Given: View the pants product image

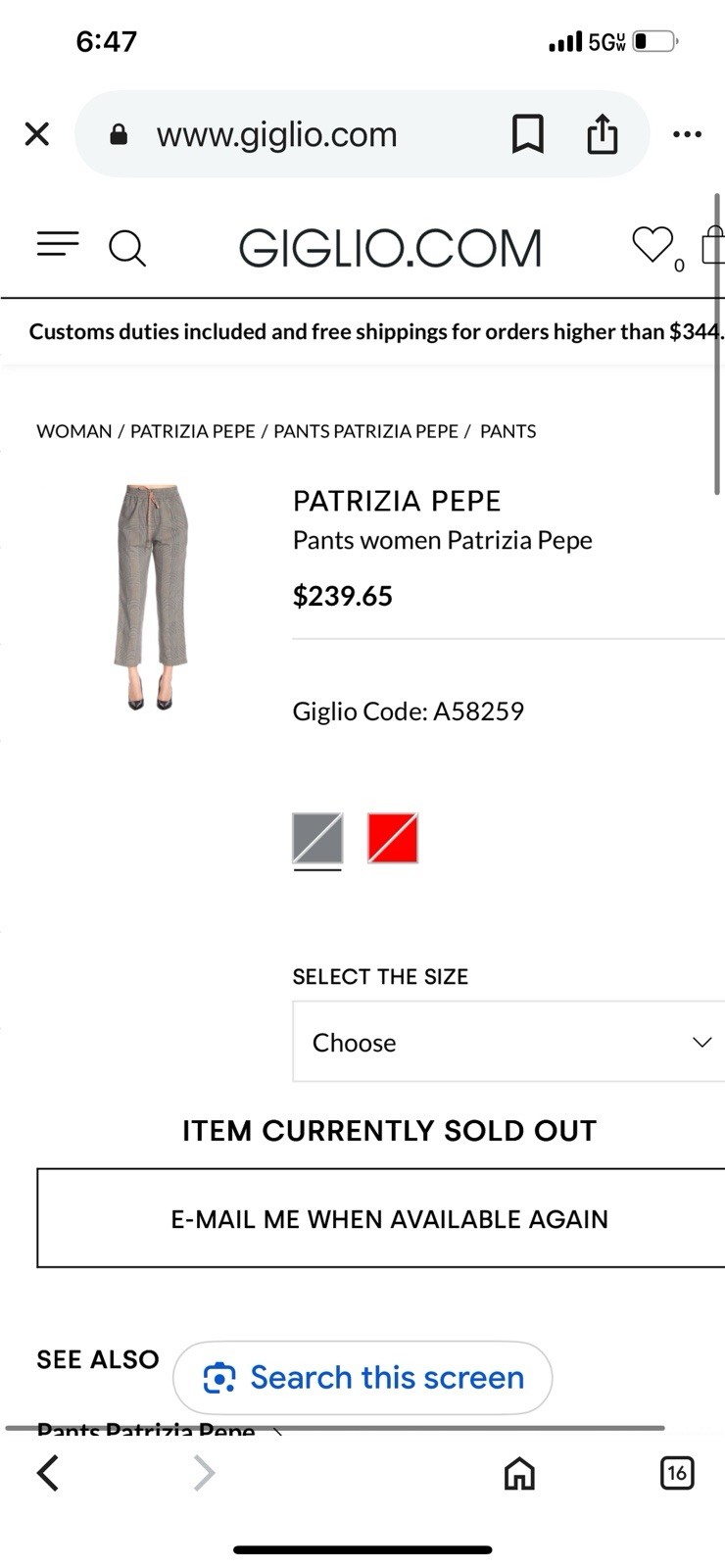Looking at the screenshot, I should click(150, 595).
